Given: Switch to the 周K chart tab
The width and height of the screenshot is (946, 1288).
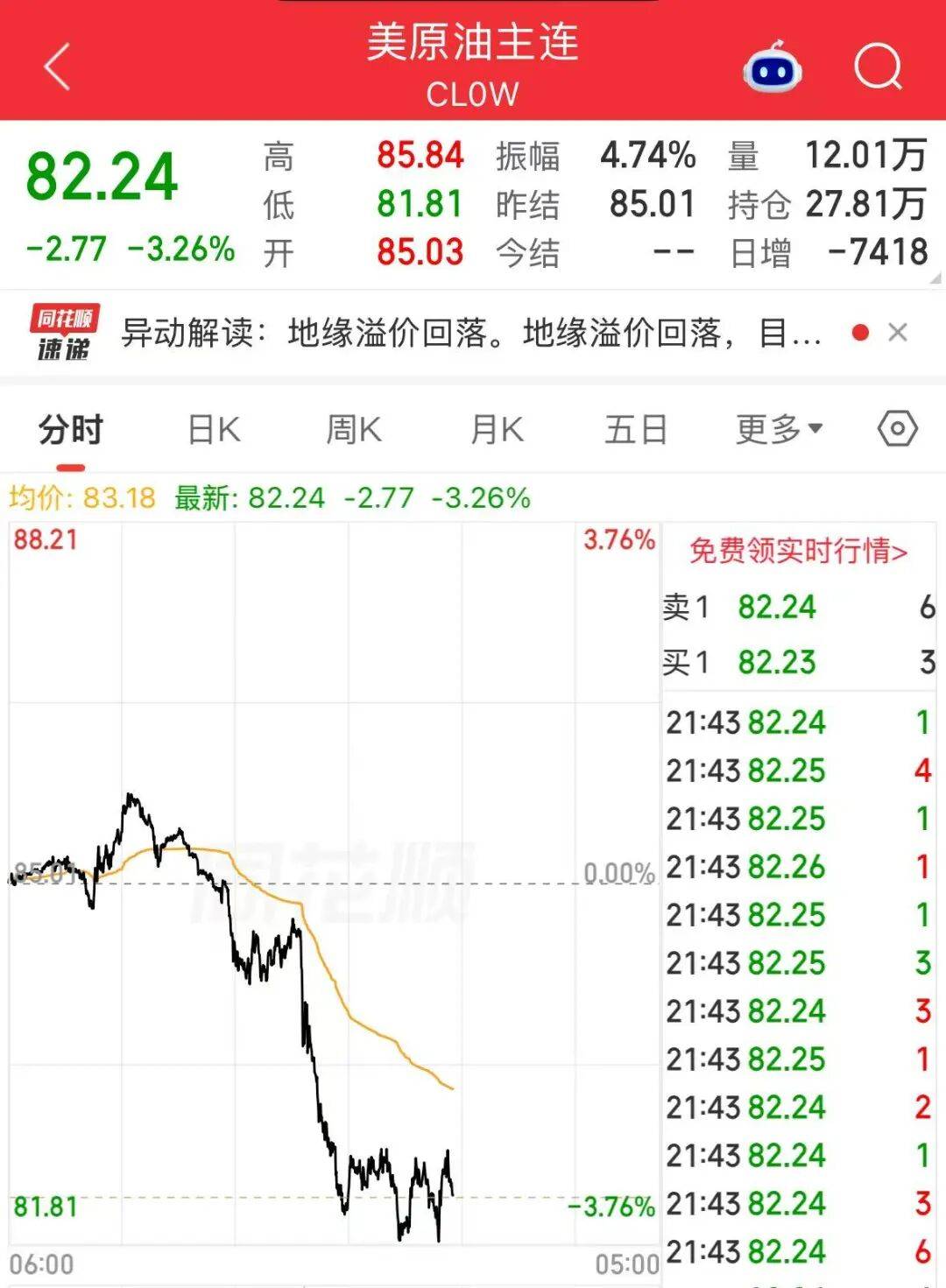Looking at the screenshot, I should click(x=354, y=430).
